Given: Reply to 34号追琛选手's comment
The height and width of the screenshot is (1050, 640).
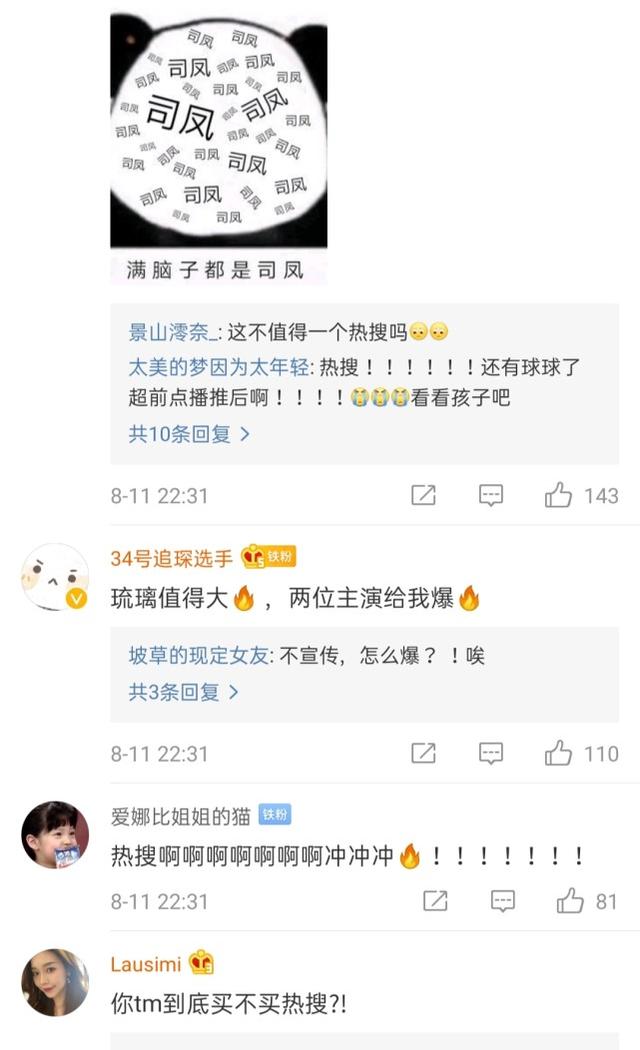Looking at the screenshot, I should point(490,753).
